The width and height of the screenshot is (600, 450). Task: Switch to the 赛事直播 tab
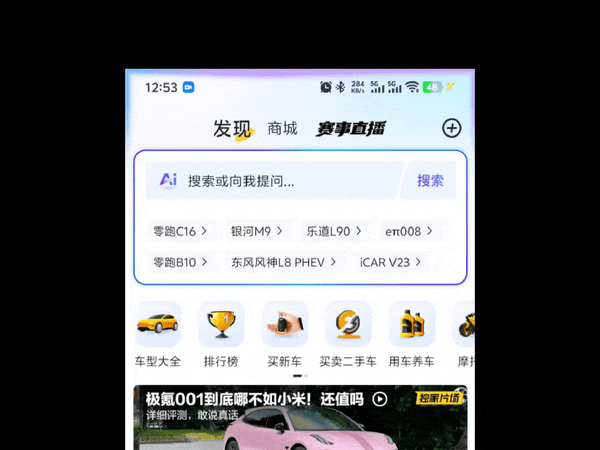[350, 128]
